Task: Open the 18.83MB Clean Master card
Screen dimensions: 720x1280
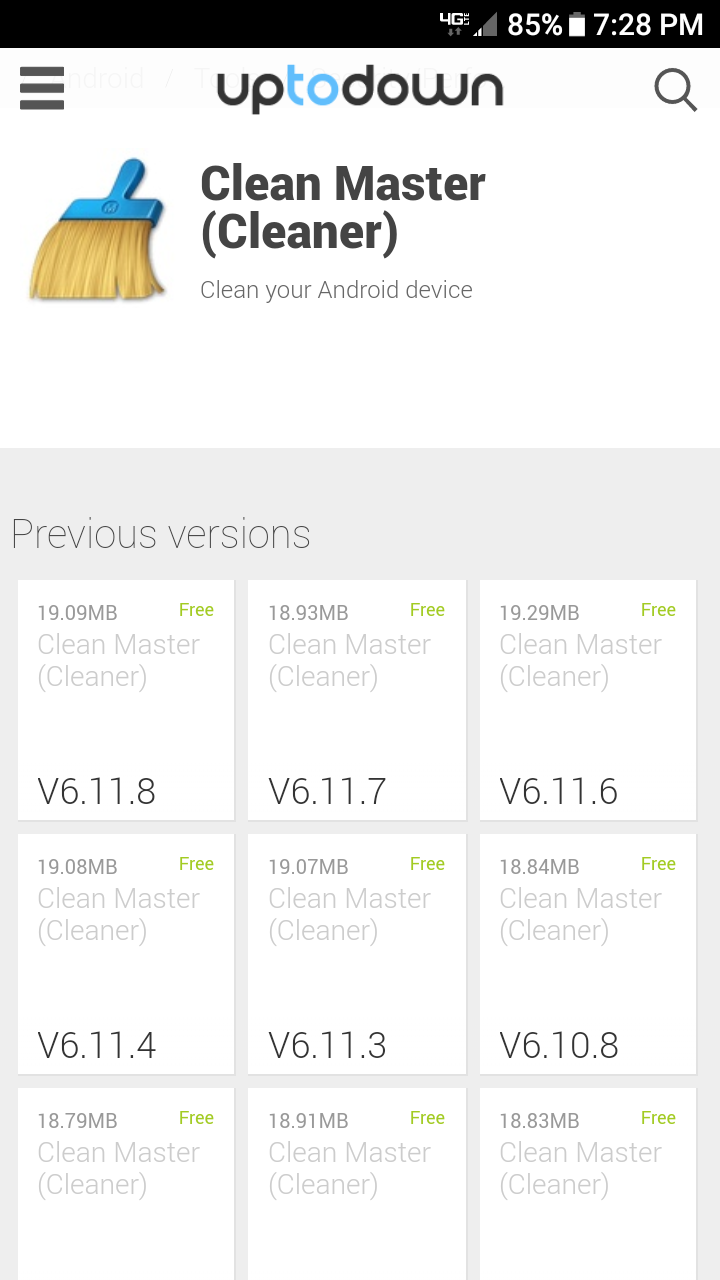Action: 588,1184
